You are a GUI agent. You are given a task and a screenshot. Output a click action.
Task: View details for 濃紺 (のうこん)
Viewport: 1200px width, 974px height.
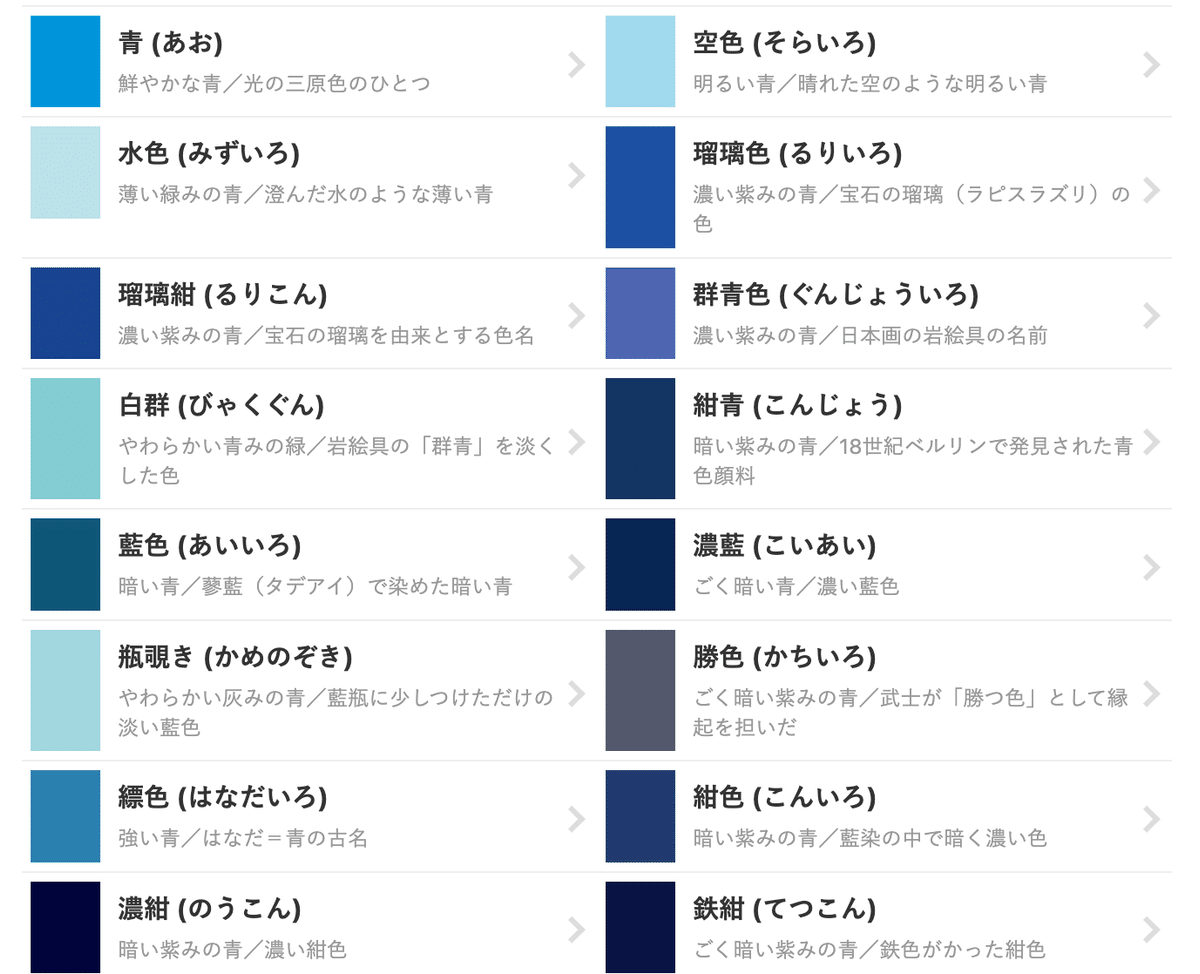point(300,928)
